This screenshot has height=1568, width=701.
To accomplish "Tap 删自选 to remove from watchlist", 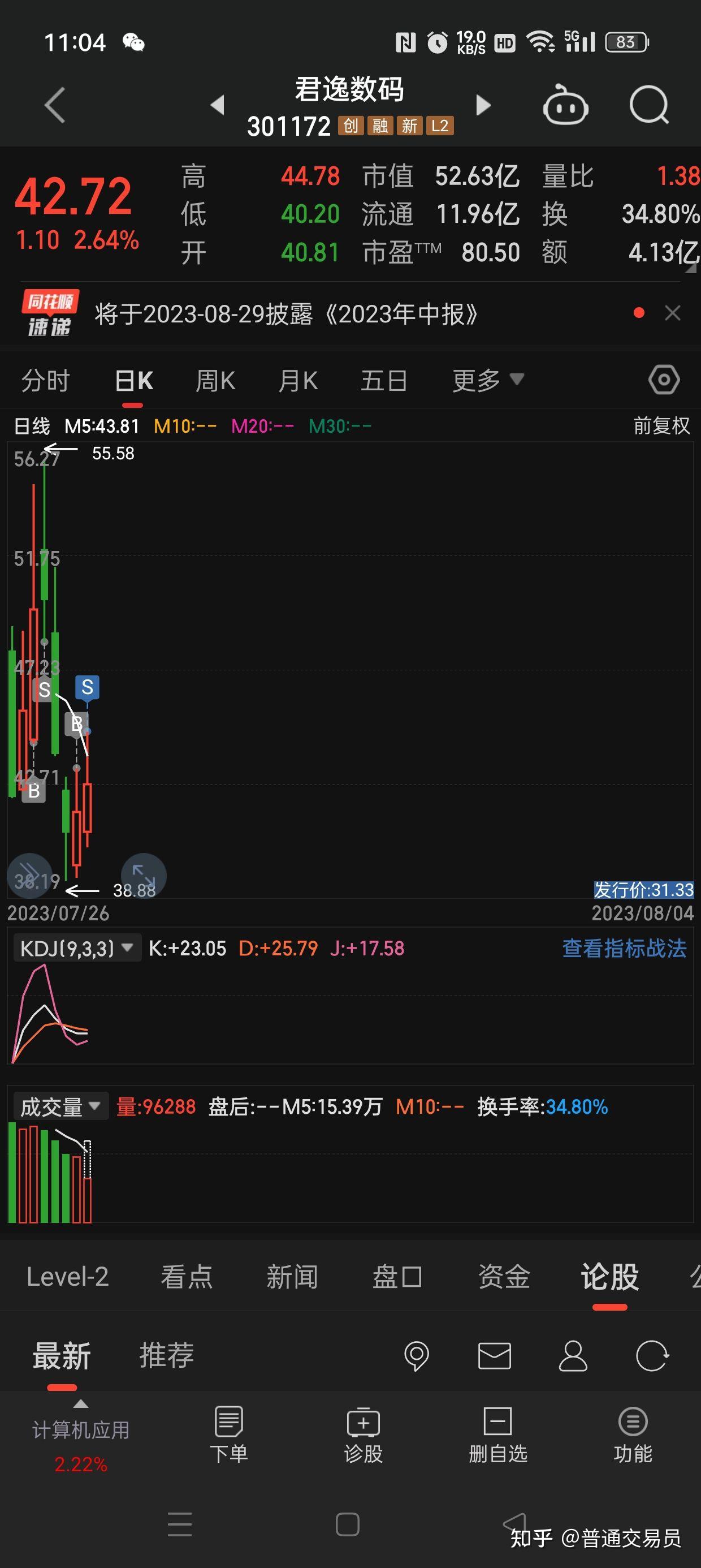I will tap(497, 1435).
